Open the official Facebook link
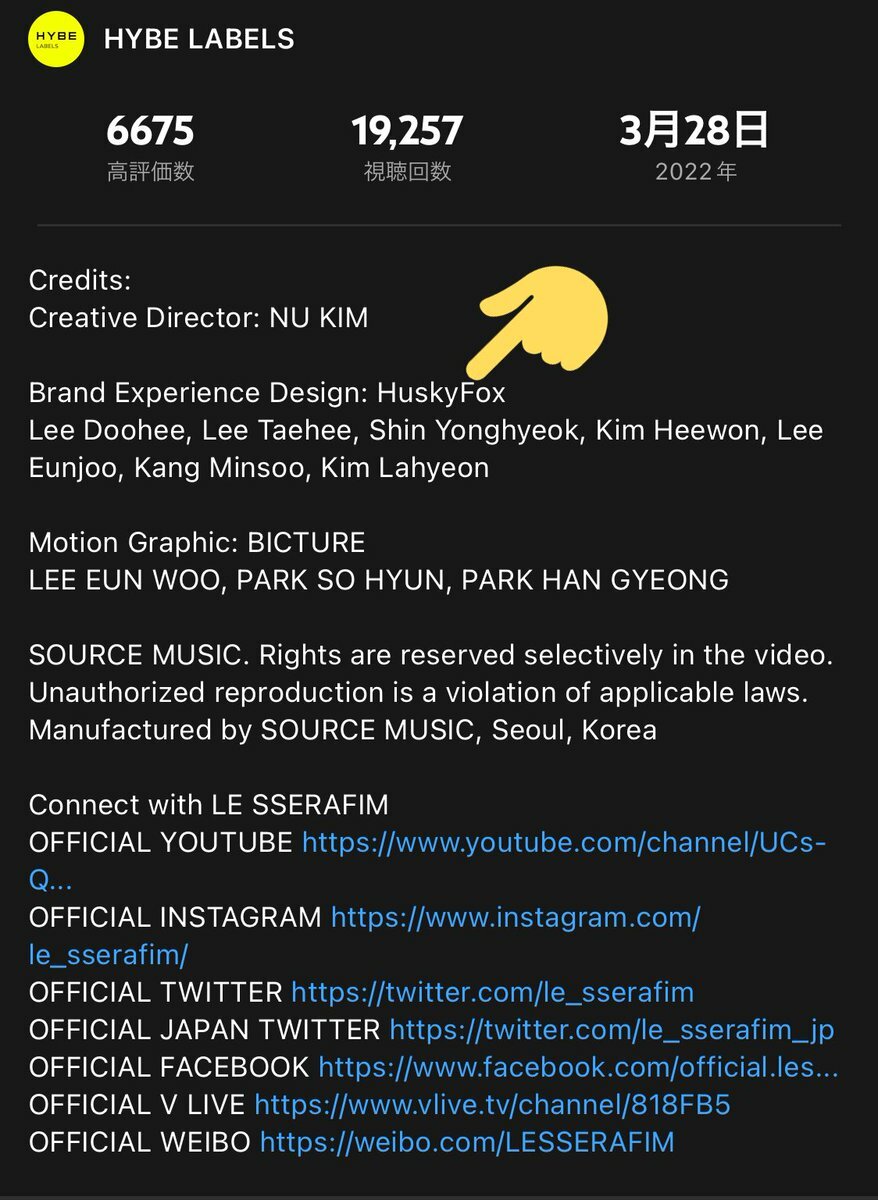Image resolution: width=878 pixels, height=1200 pixels. [x=577, y=1066]
